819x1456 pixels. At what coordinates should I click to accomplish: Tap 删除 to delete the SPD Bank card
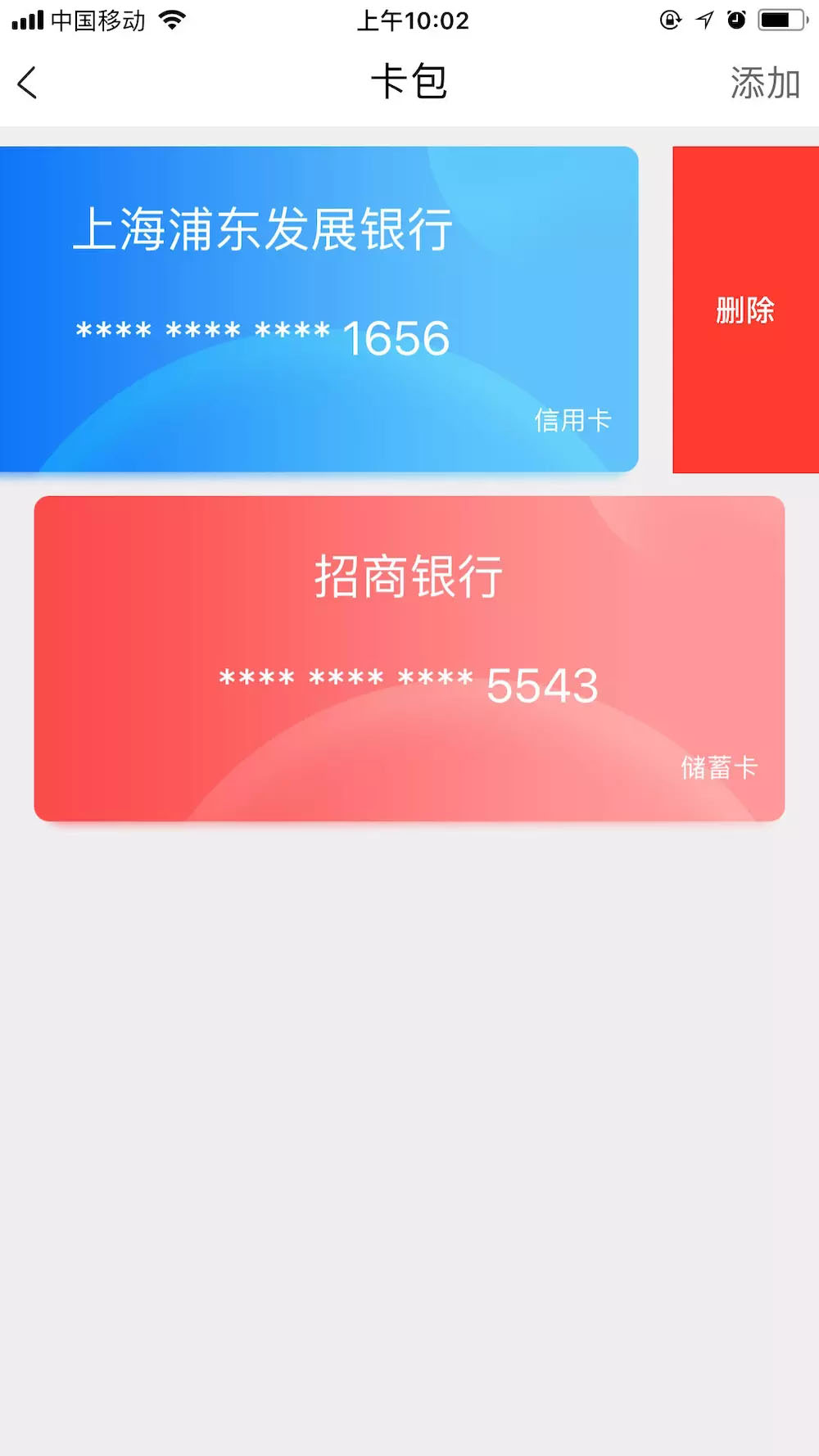(x=744, y=310)
